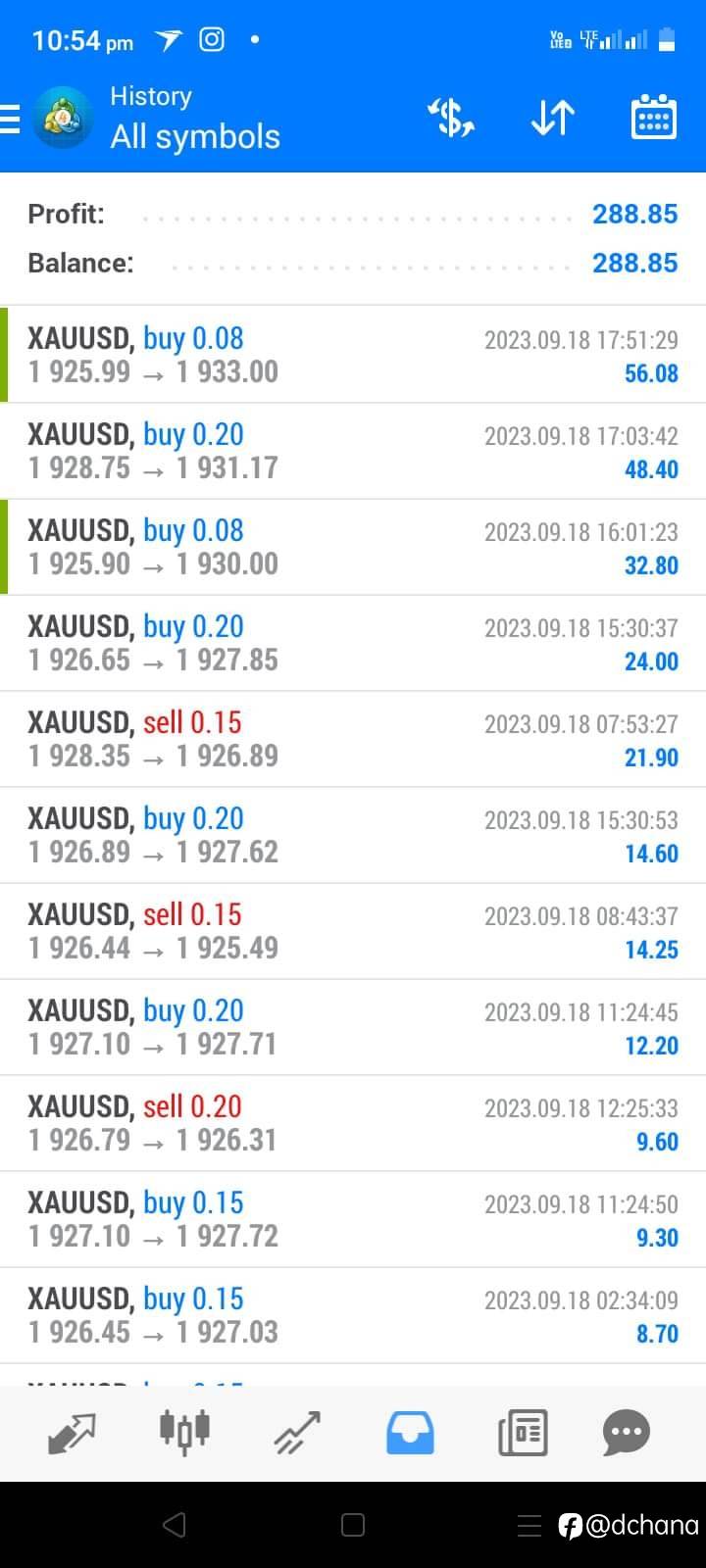Open the sell 0.15 trade with 21.90 profit
This screenshot has width=706, height=1568.
pos(353,739)
